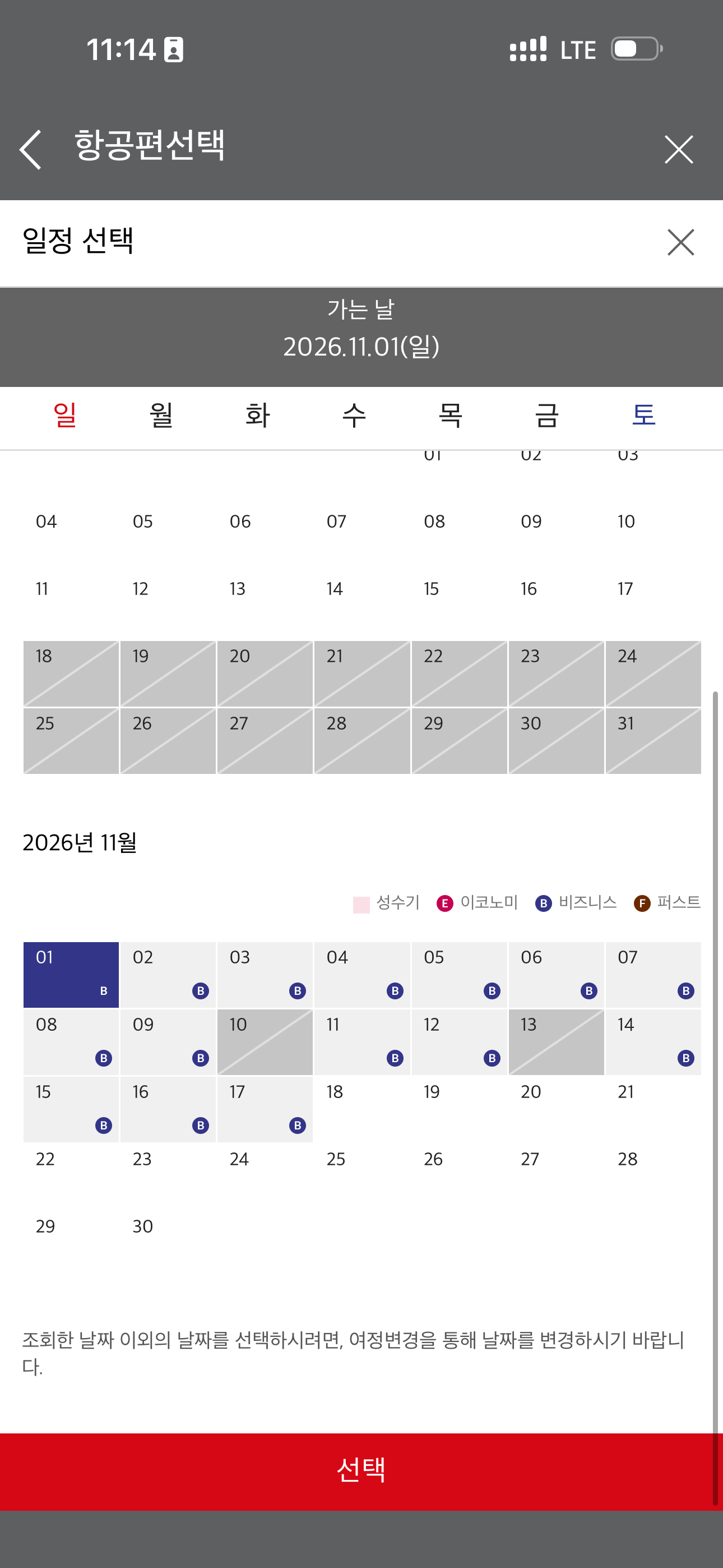The height and width of the screenshot is (1568, 723).
Task: Select November 07 date
Action: point(653,975)
